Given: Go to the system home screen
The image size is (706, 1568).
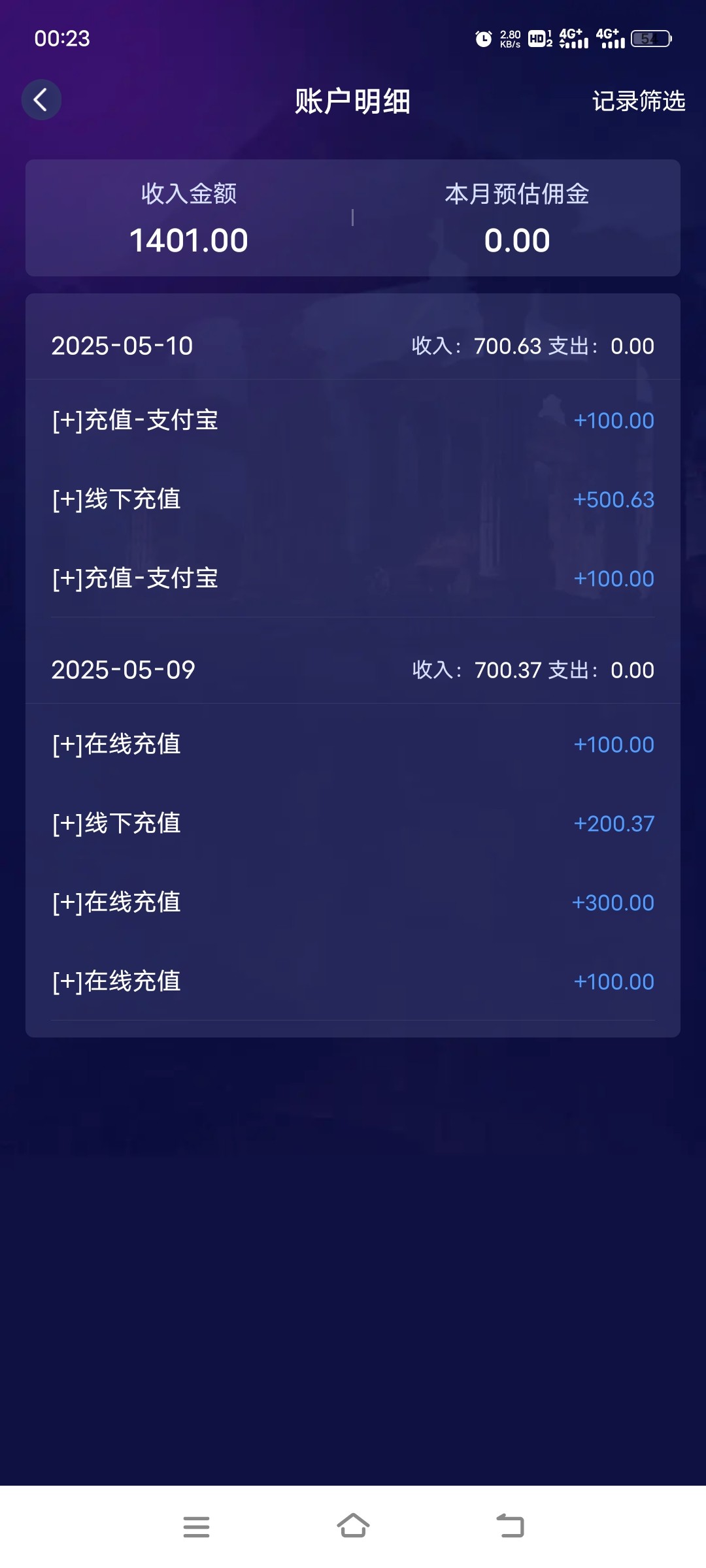Looking at the screenshot, I should click(353, 1527).
